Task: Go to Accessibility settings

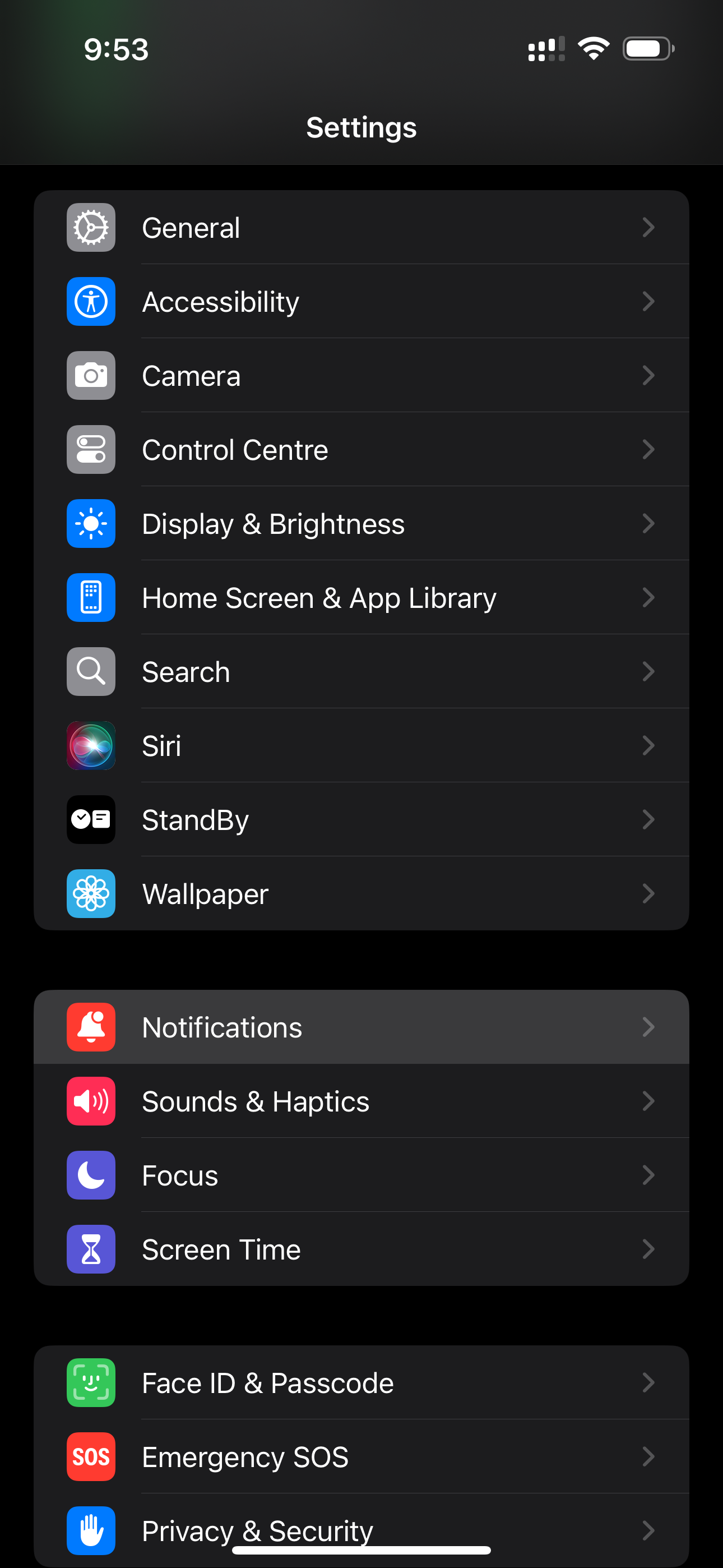Action: [361, 301]
